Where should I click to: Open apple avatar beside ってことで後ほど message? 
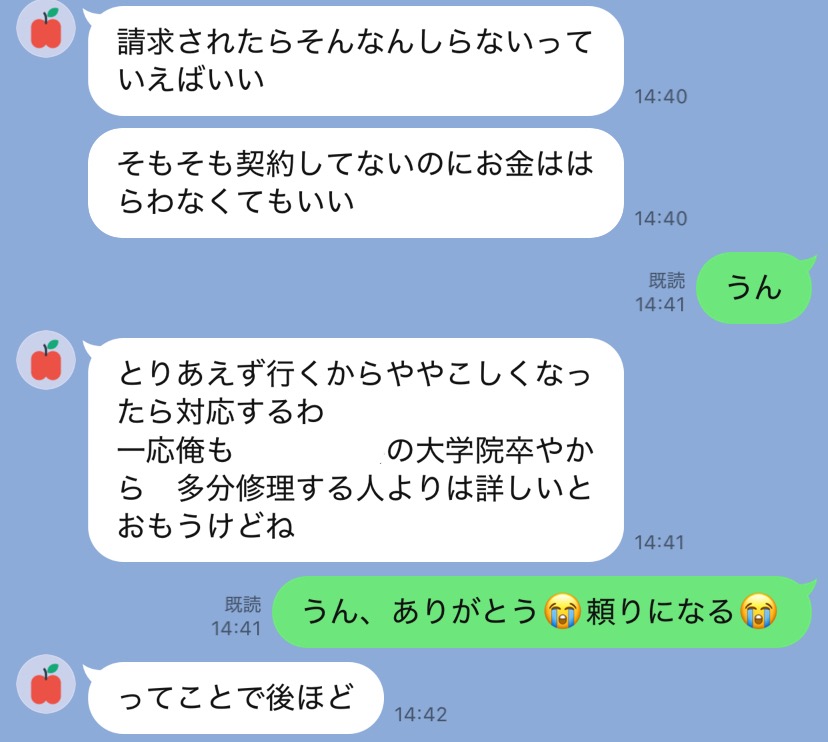coord(46,685)
